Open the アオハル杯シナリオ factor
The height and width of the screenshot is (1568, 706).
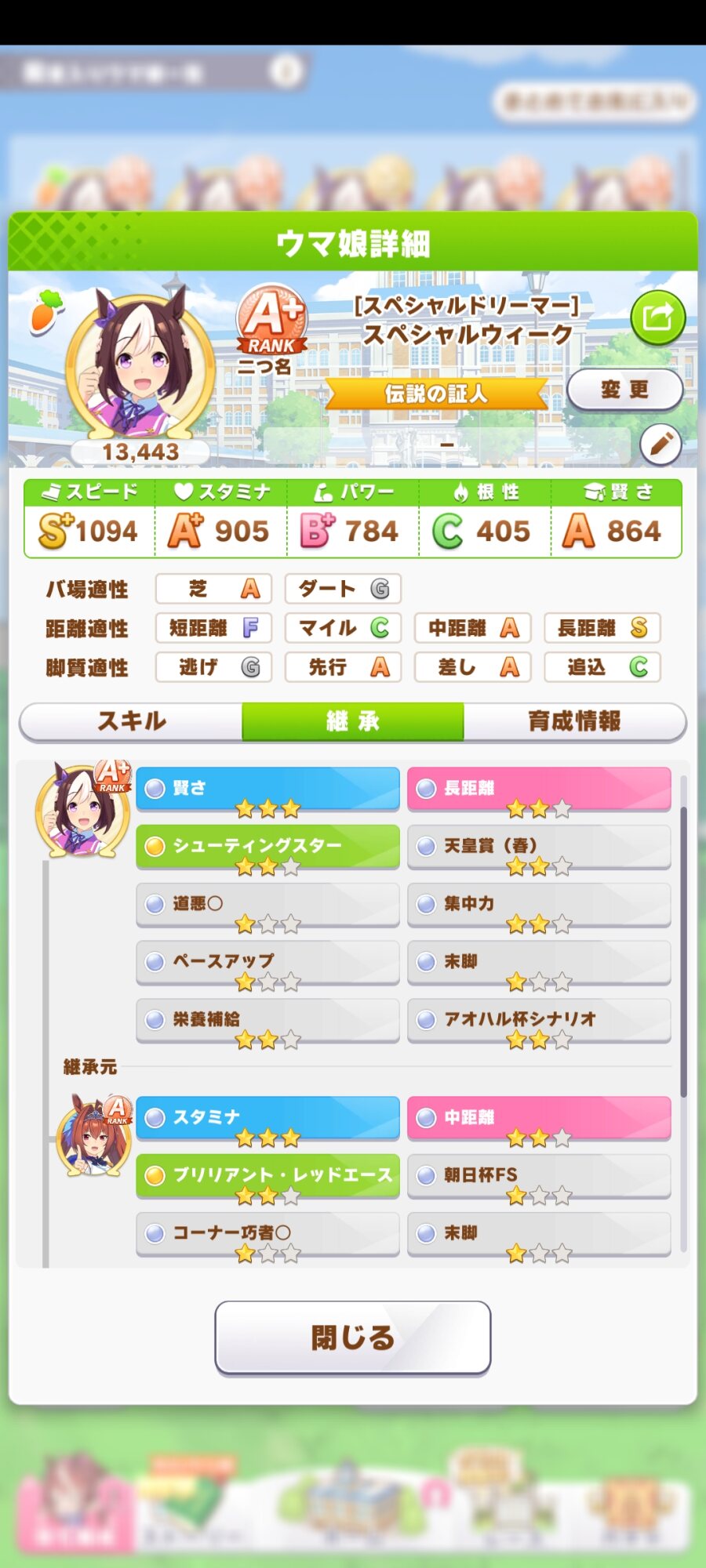[539, 1021]
